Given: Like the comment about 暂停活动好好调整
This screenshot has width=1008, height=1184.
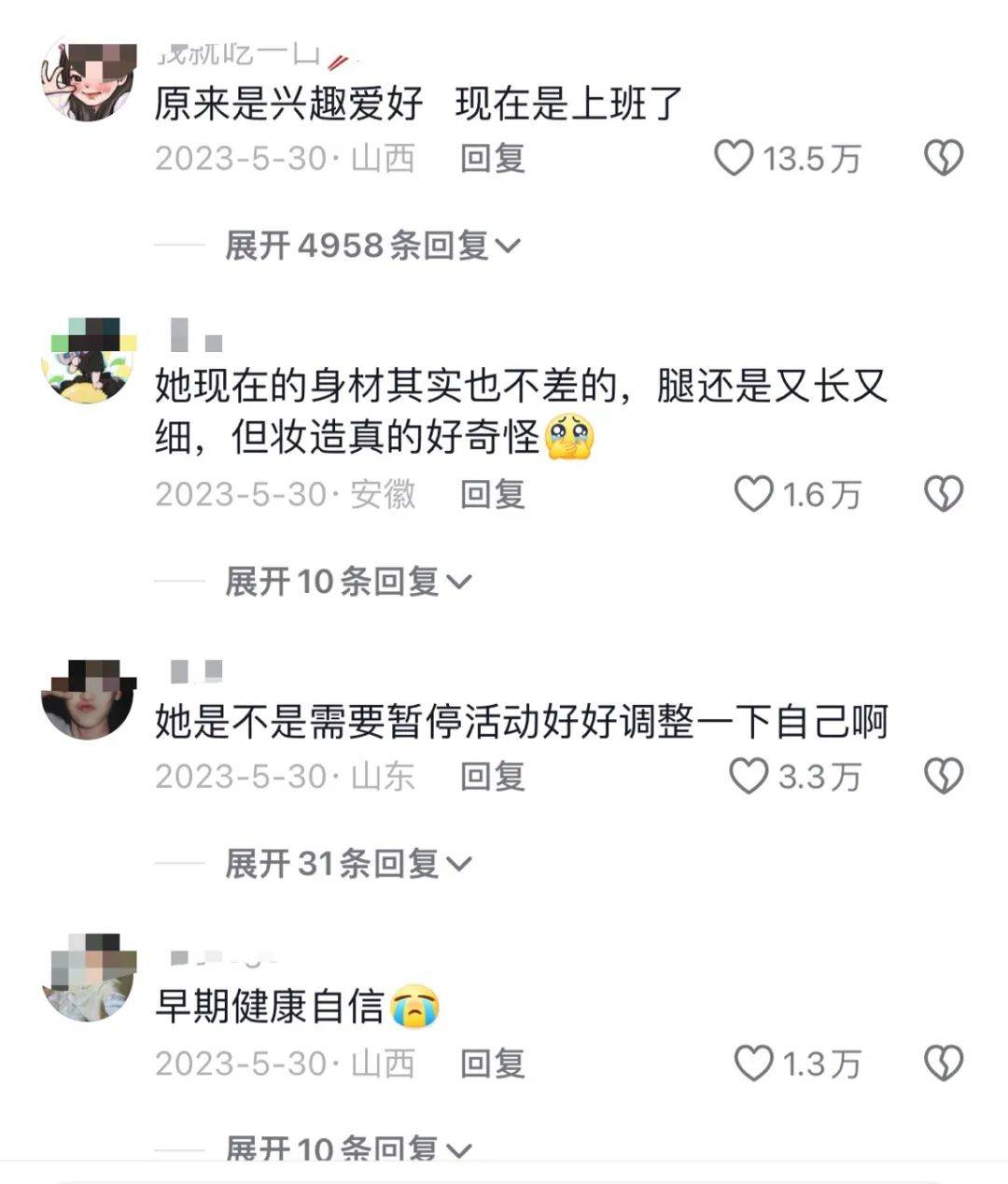Looking at the screenshot, I should tap(748, 776).
